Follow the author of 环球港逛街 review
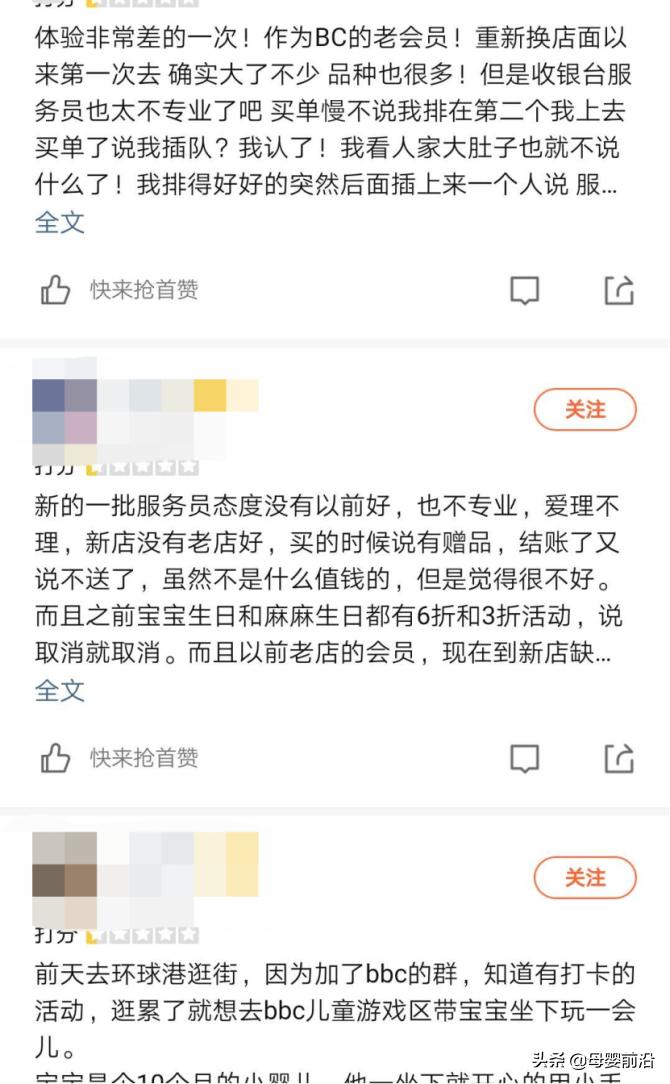The height and width of the screenshot is (1084, 670). point(585,878)
